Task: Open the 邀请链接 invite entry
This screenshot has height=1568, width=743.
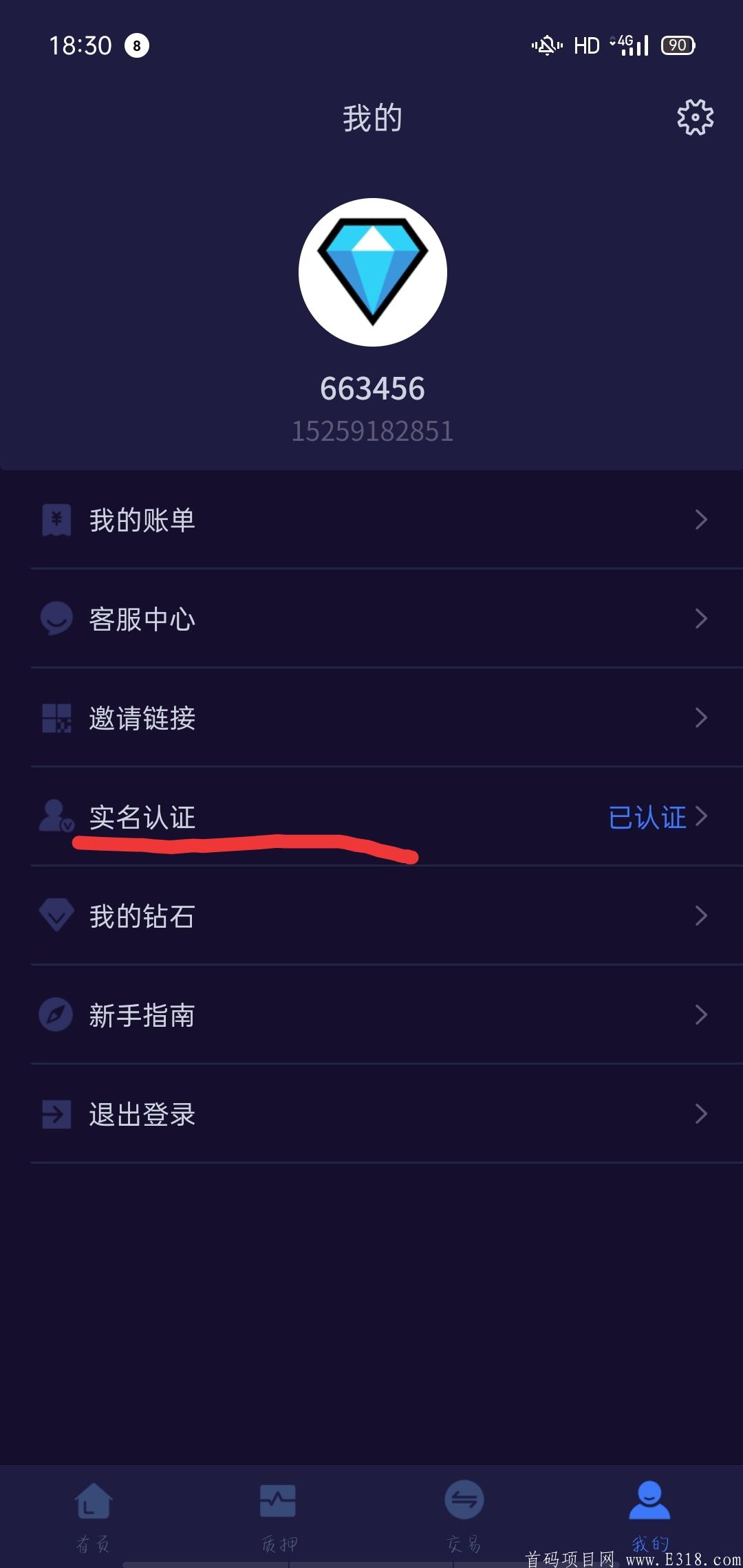Action: pos(142,719)
